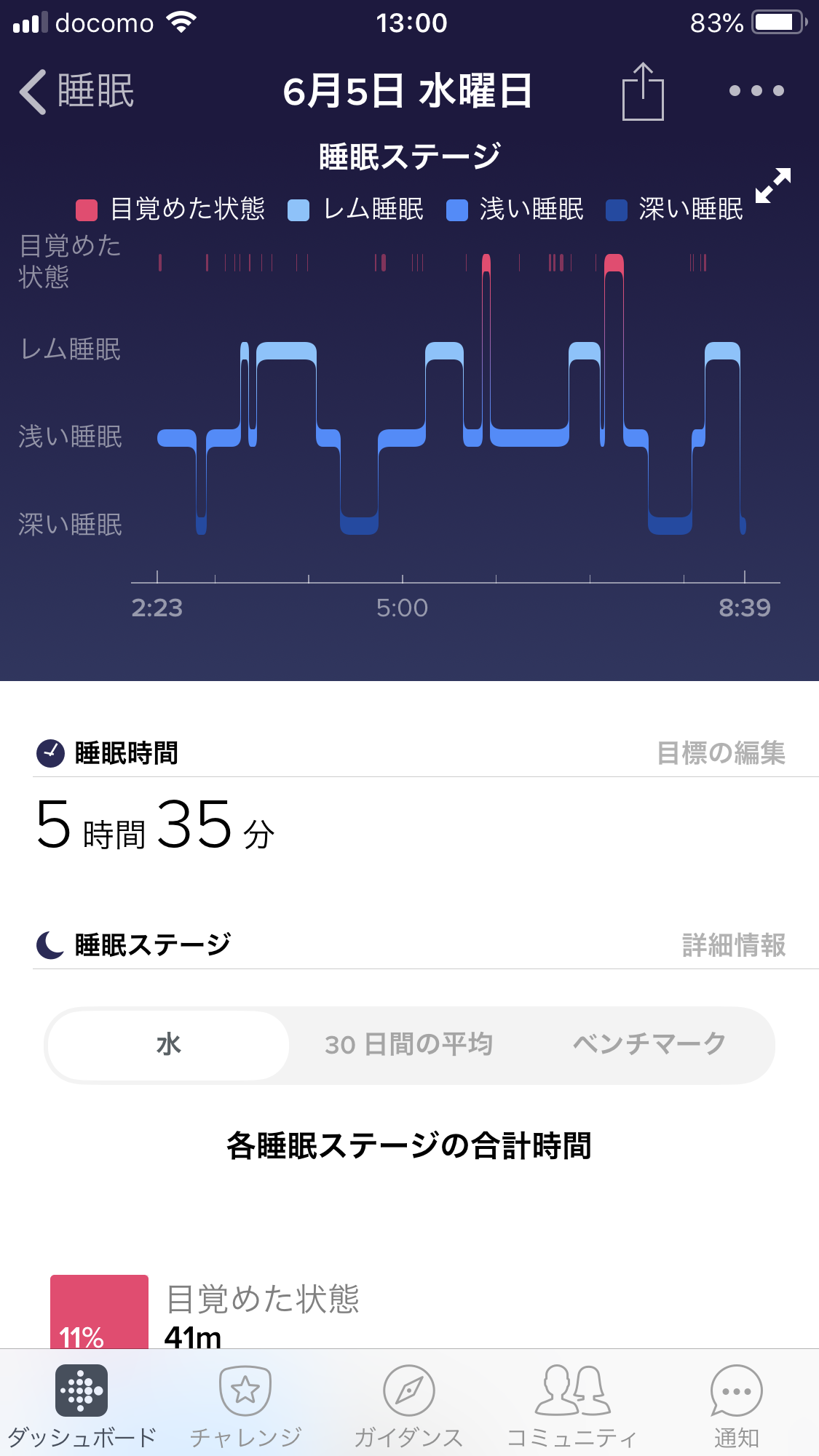Open 詳細情報 for sleep stages

tap(733, 945)
